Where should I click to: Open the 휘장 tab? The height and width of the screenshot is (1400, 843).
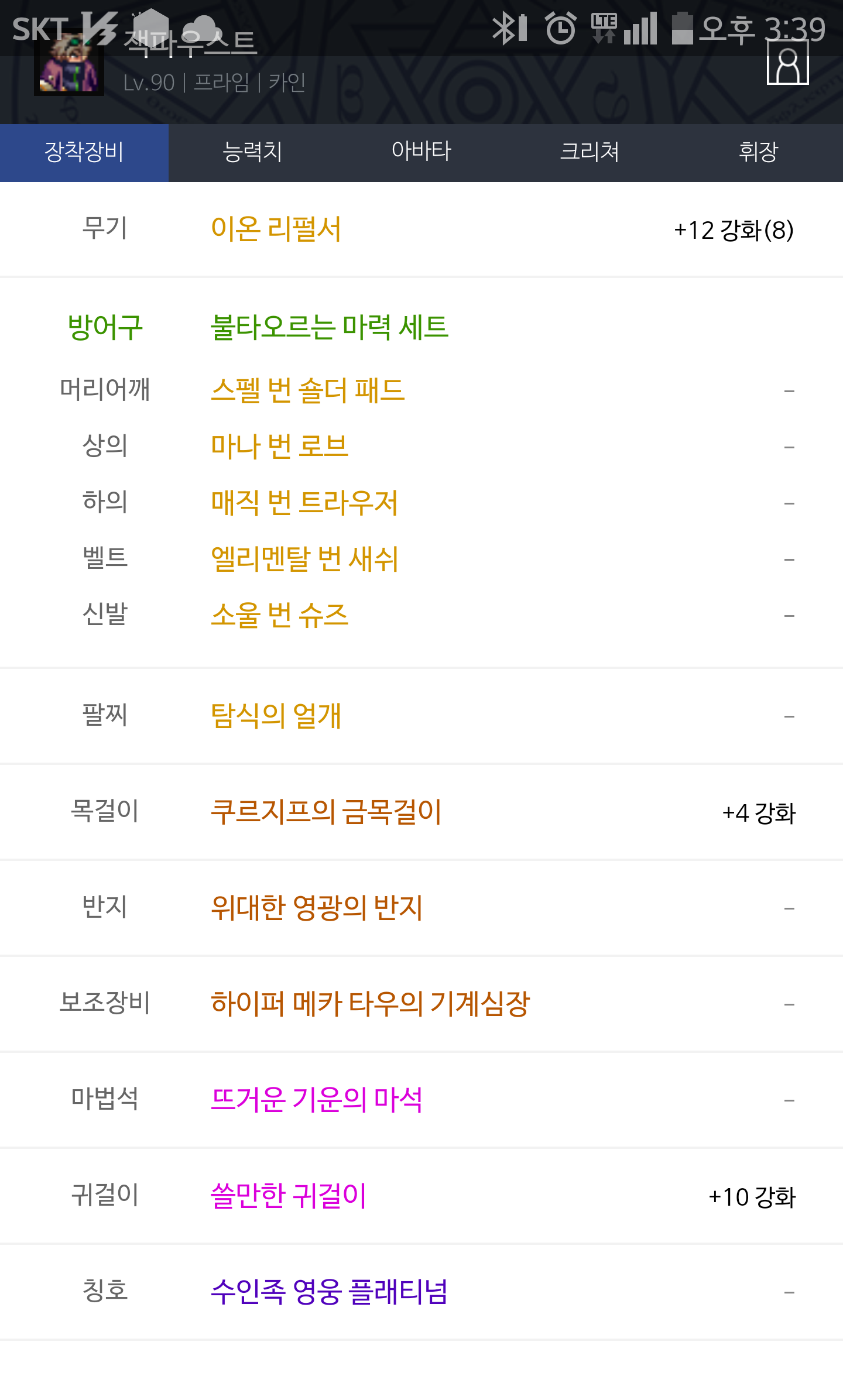[x=758, y=152]
